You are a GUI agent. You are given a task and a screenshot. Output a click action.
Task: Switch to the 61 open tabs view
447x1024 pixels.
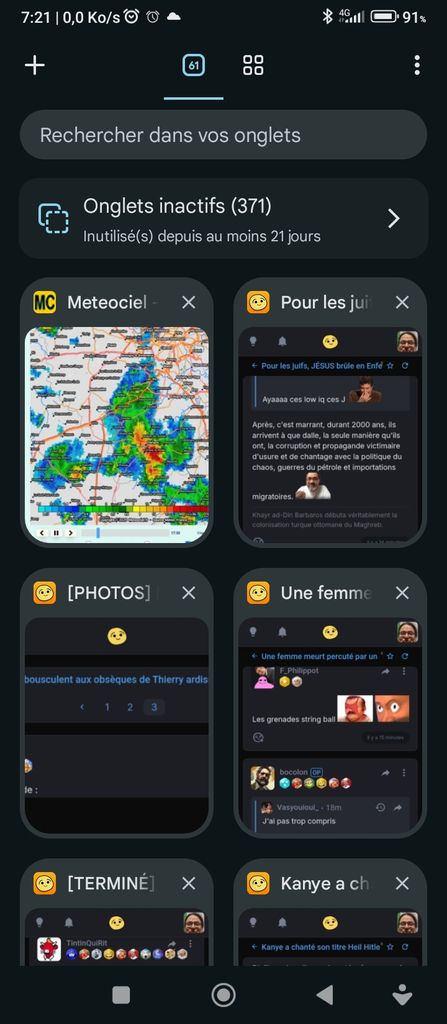(x=193, y=65)
